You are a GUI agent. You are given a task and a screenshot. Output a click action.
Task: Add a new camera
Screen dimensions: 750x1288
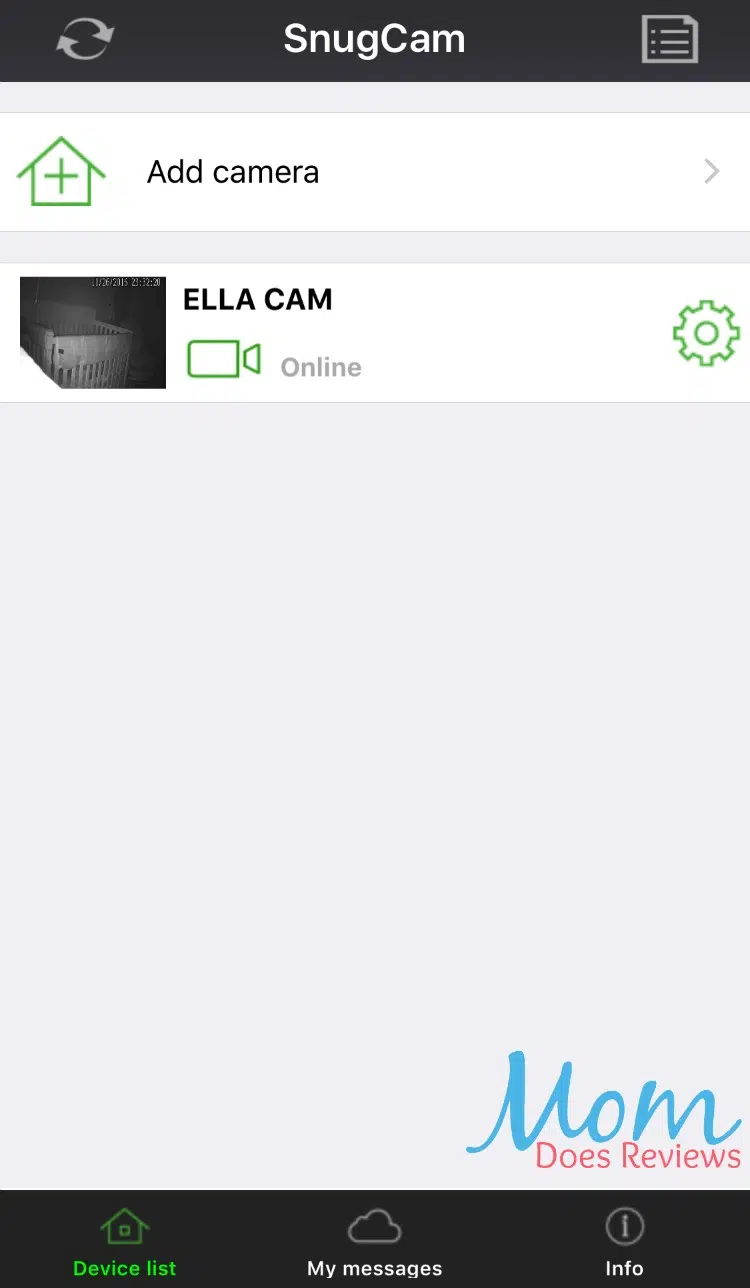(374, 172)
